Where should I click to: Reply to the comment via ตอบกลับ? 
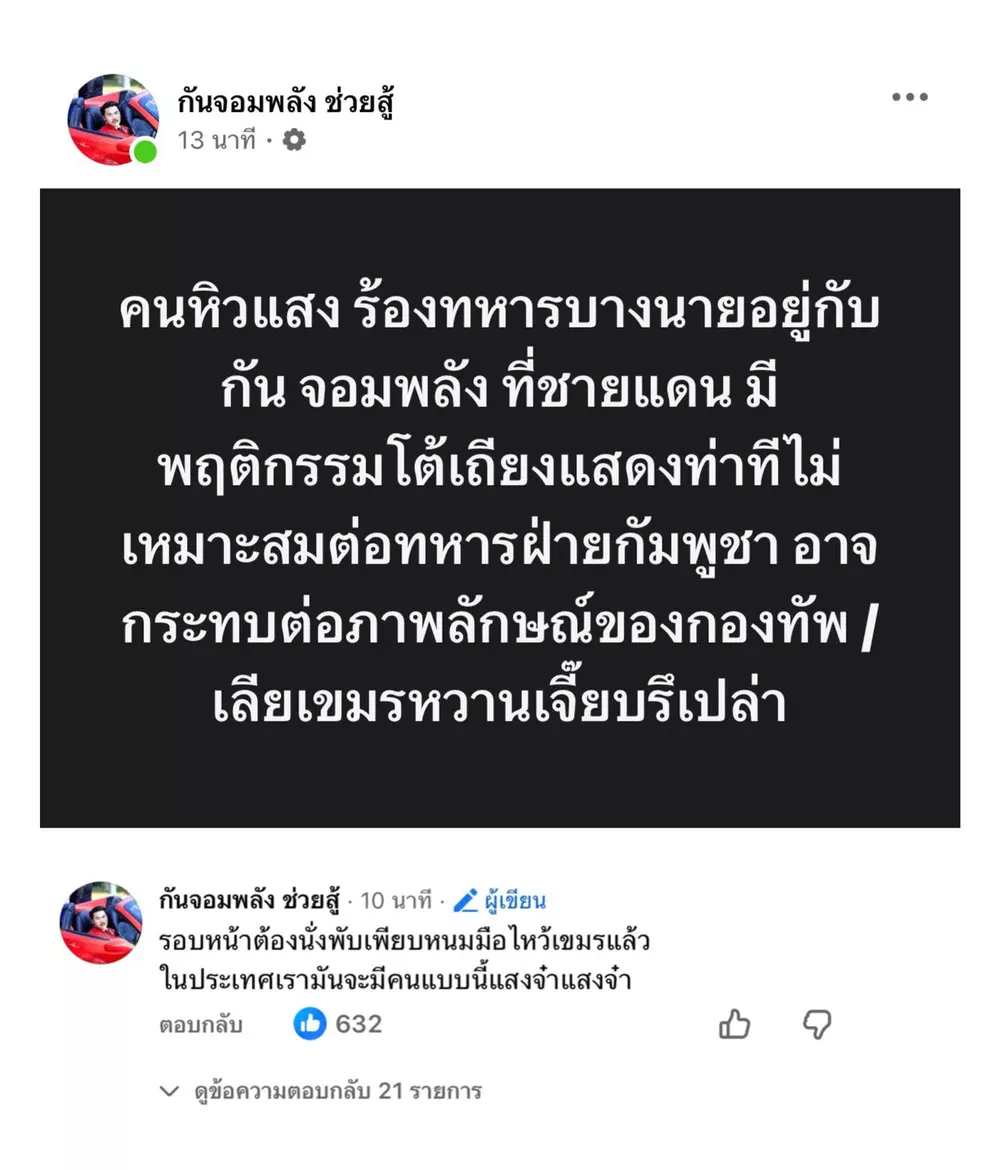(200, 1024)
